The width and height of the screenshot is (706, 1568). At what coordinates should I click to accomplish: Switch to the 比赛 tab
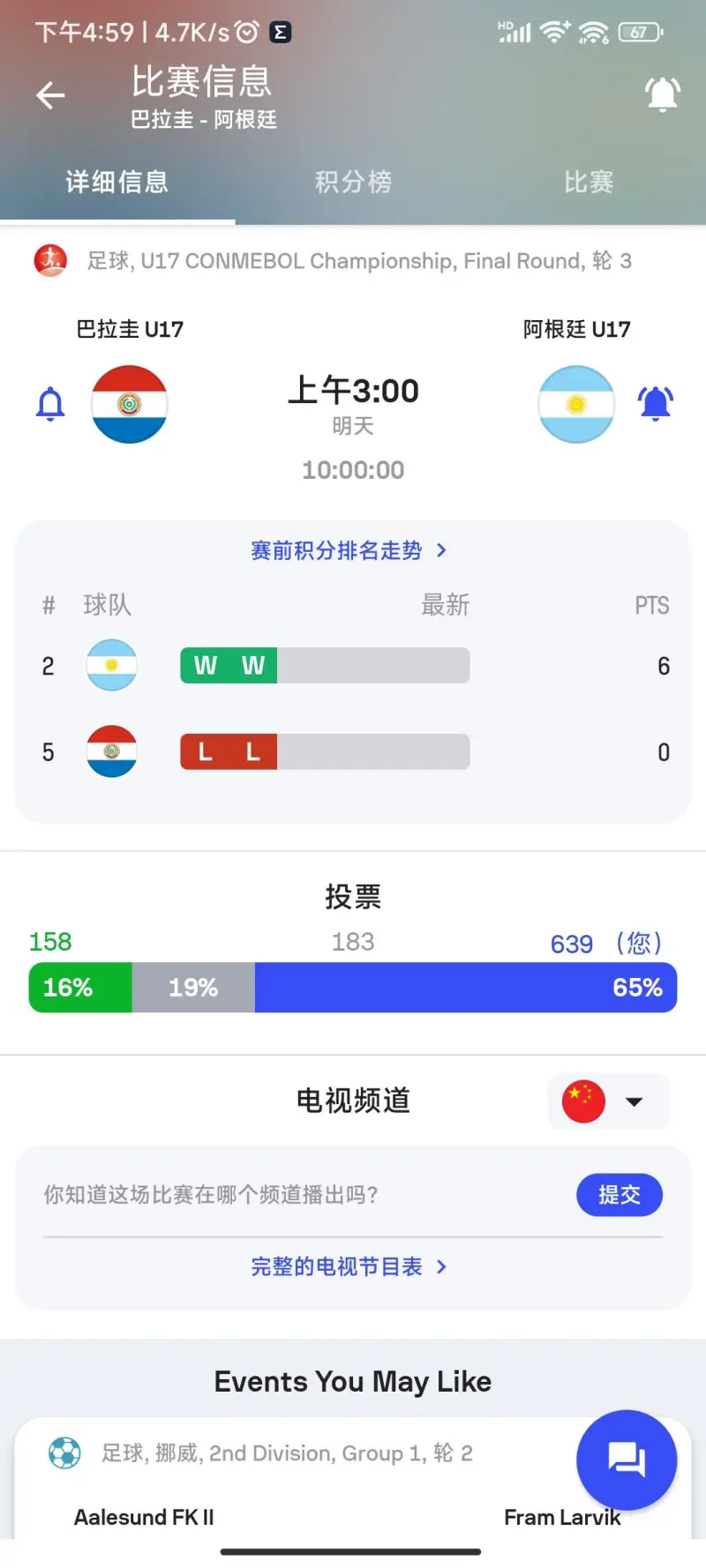tap(589, 182)
